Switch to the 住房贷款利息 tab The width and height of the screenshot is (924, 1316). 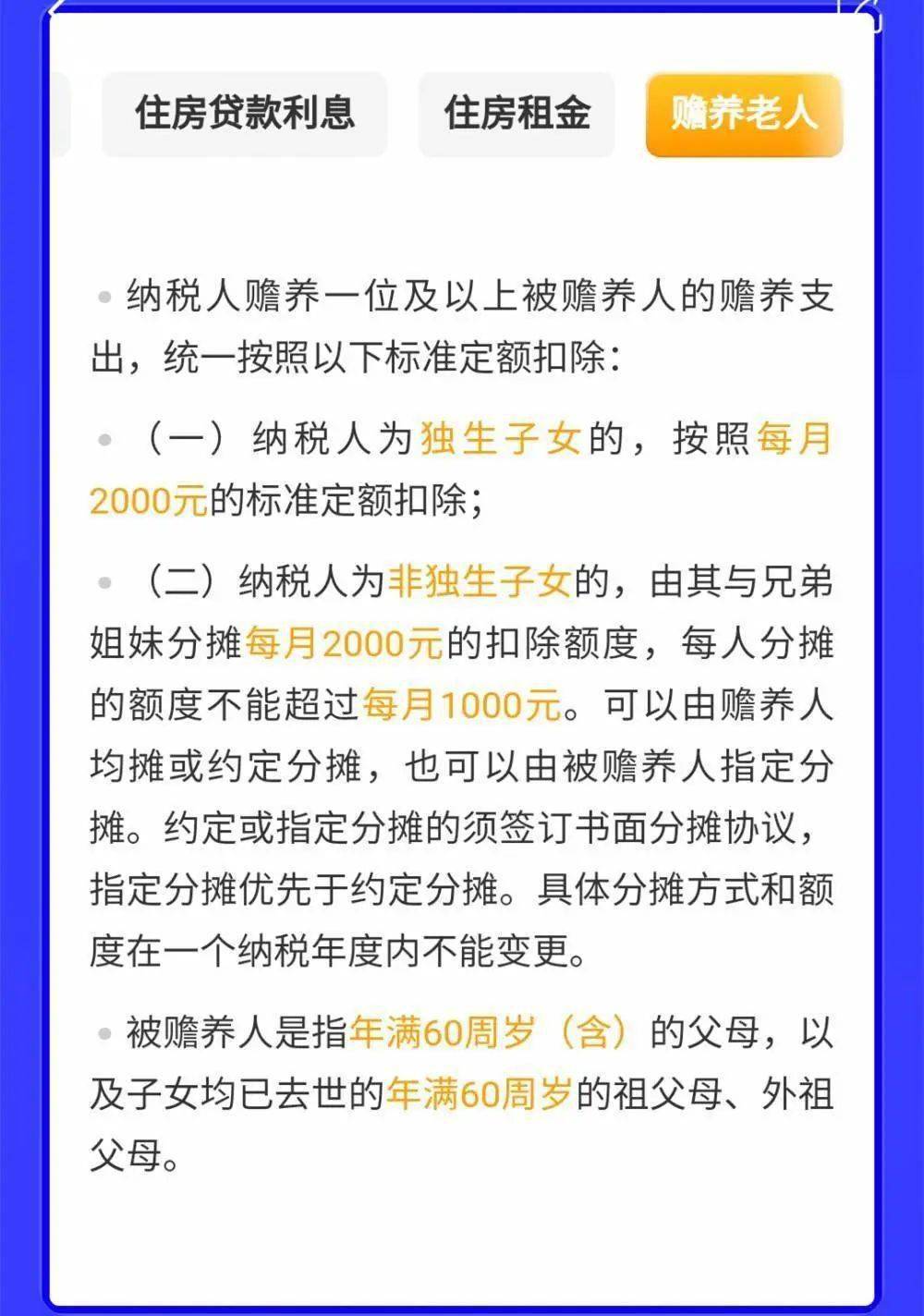coord(245,114)
